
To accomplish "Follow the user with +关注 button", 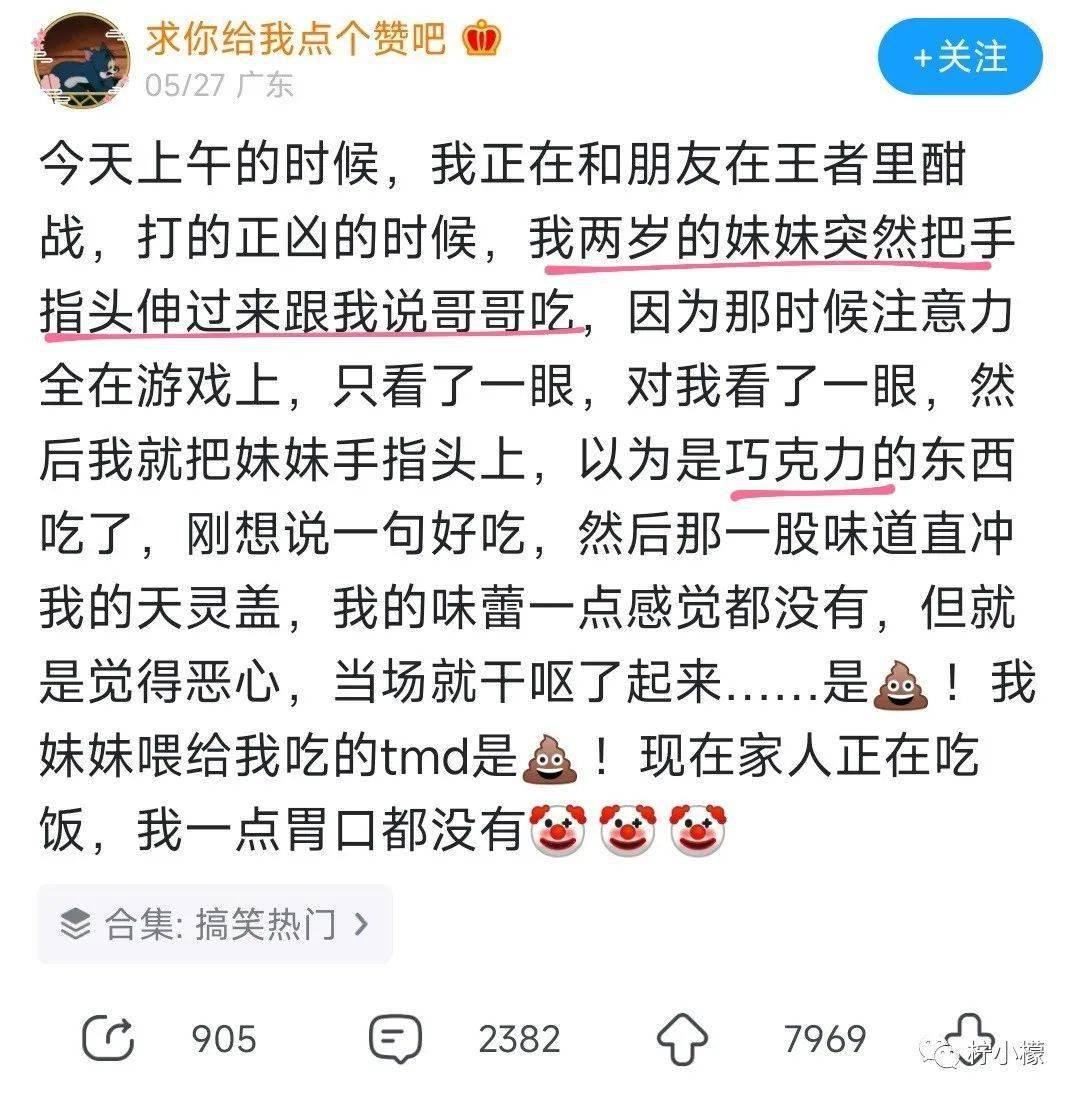I will (x=959, y=57).
